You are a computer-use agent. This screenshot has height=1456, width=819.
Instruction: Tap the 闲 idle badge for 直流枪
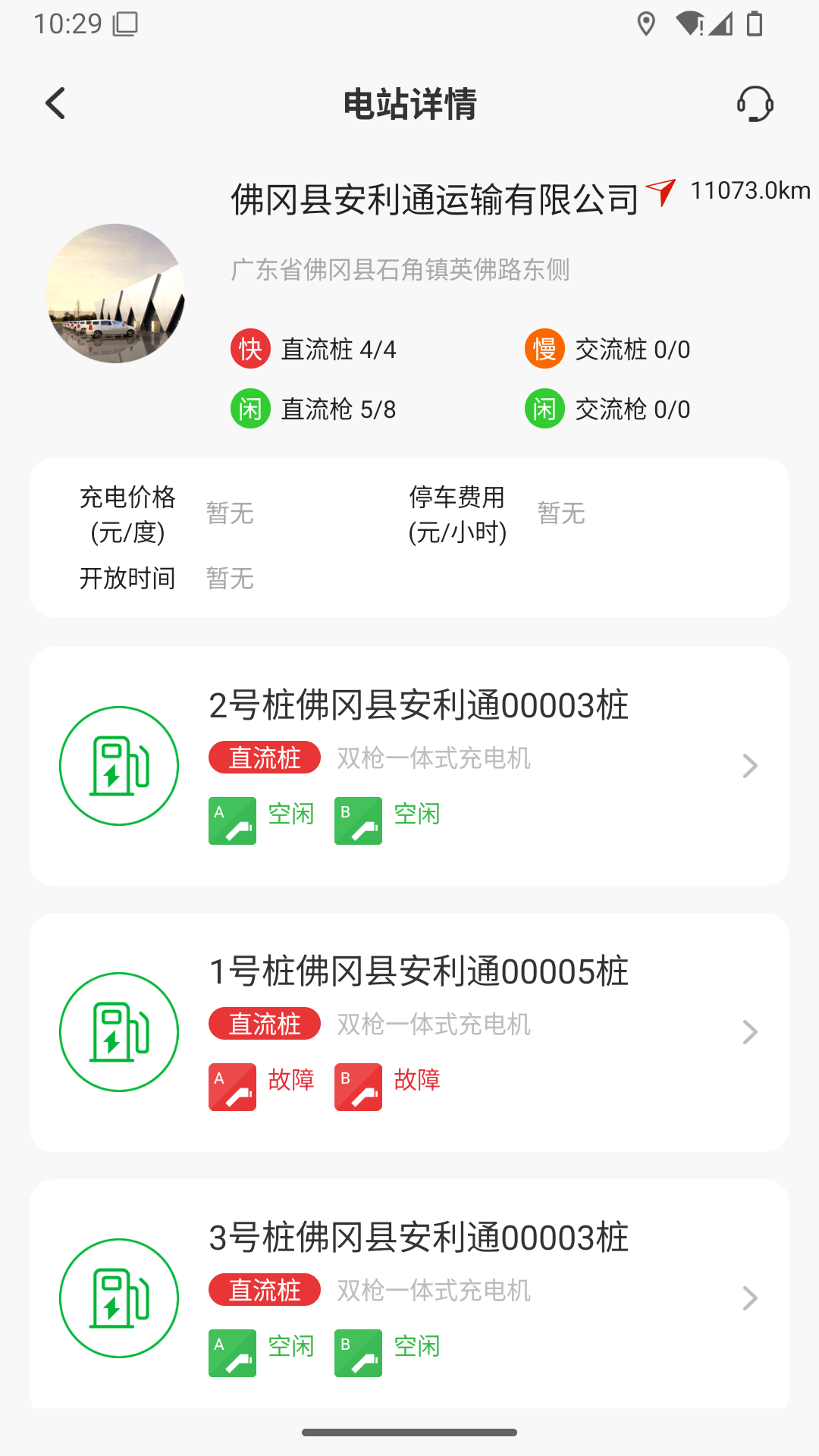point(249,409)
